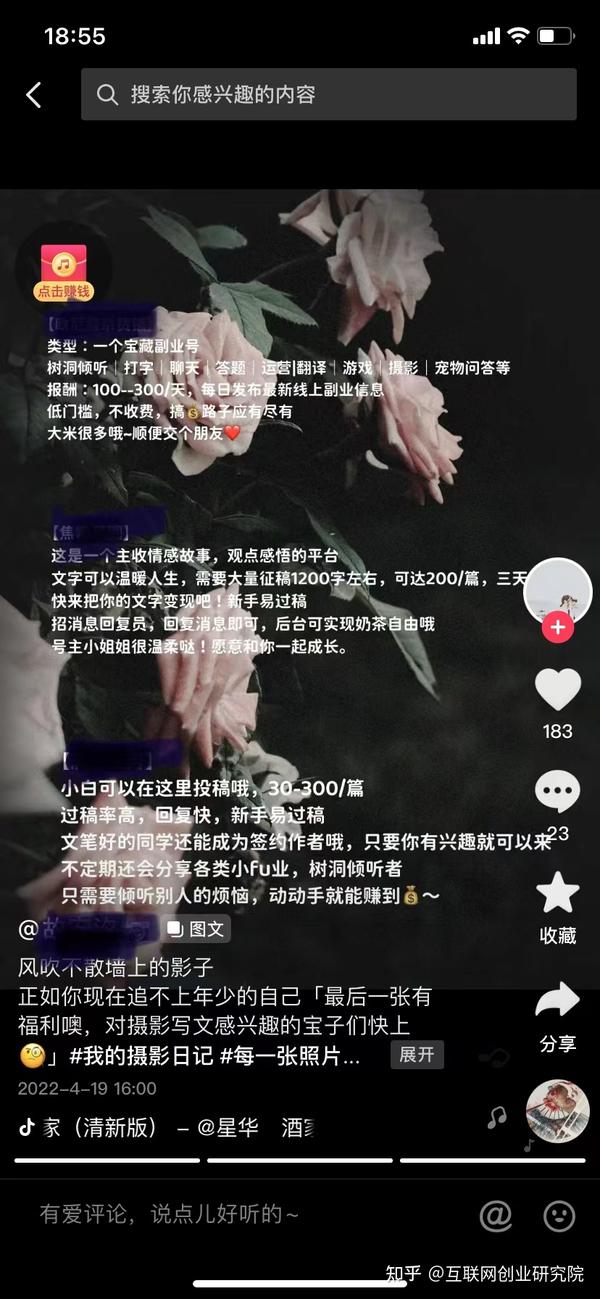600x1299 pixels.
Task: Mention someone with the @ icon
Action: pos(495,1215)
